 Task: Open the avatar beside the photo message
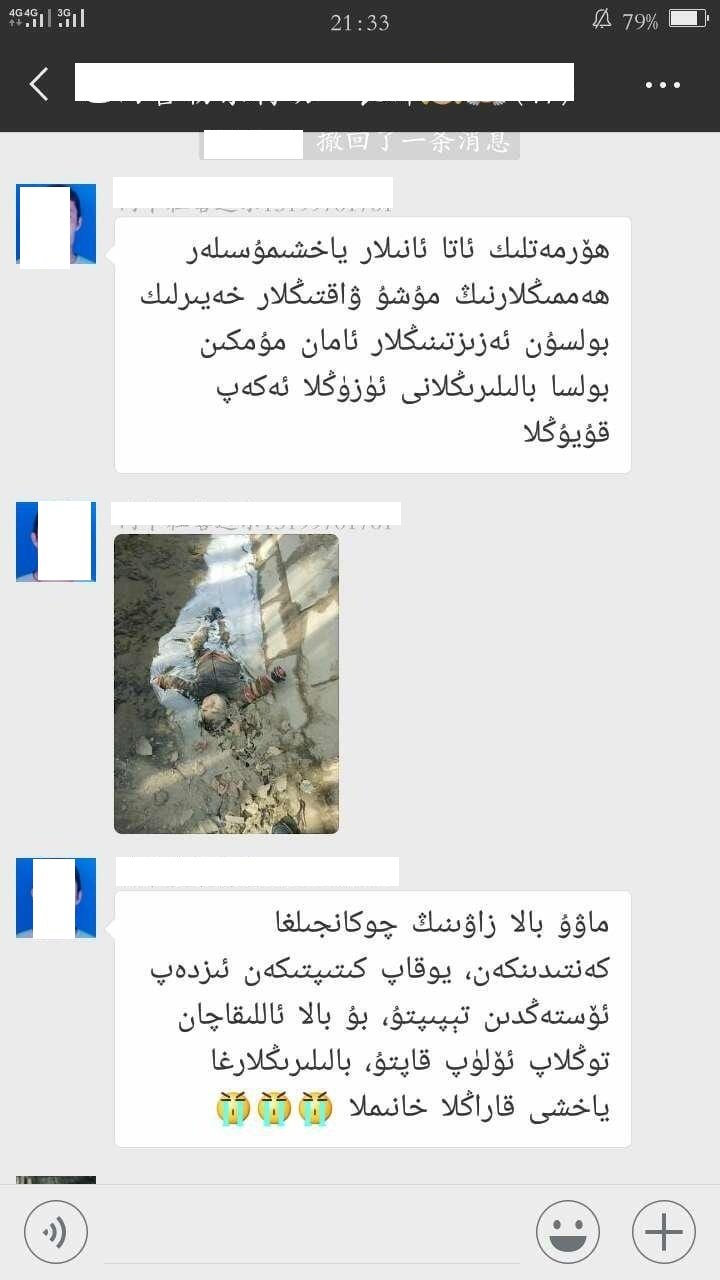[x=56, y=541]
